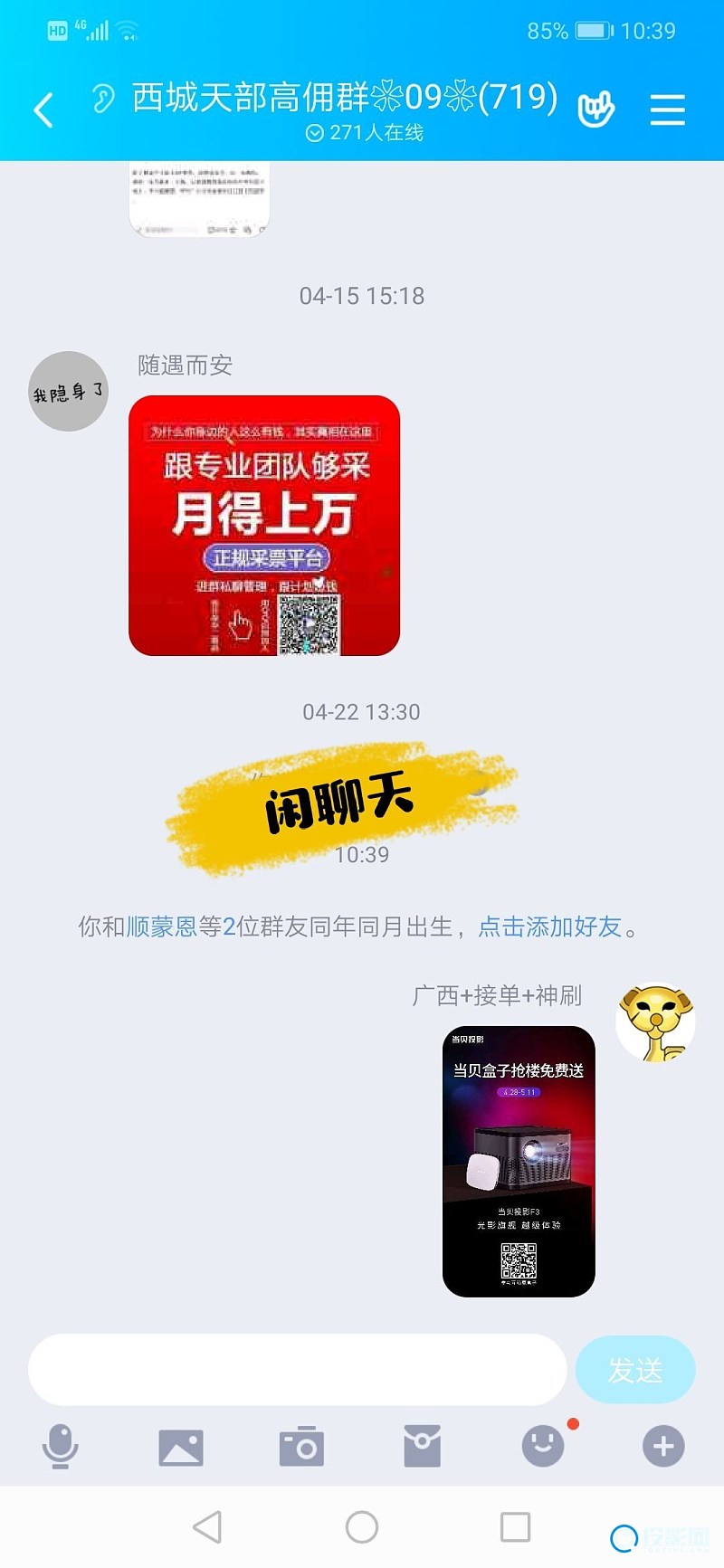
Task: Open the emoji sticker panel
Action: (543, 1446)
